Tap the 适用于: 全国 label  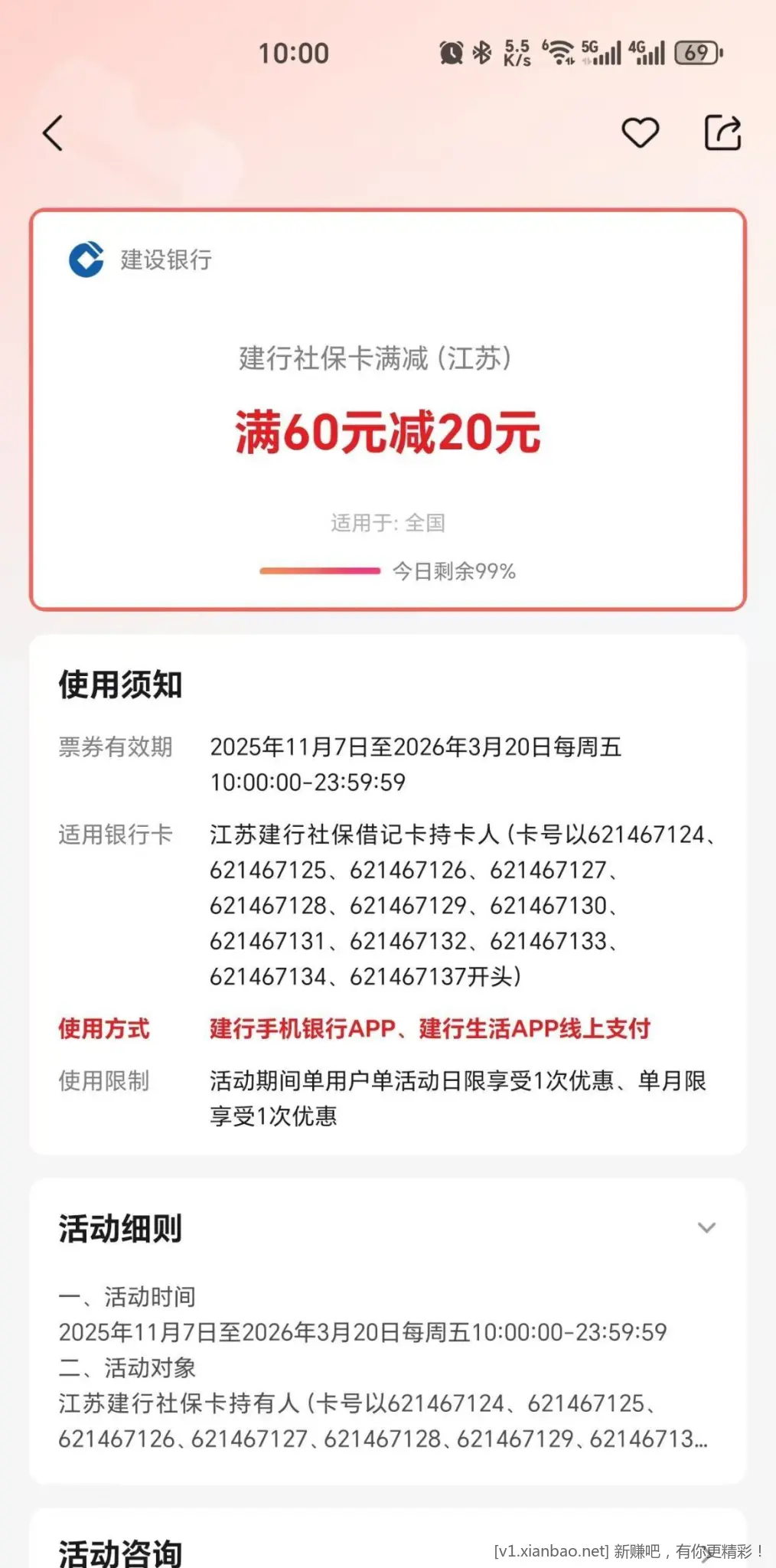pyautogui.click(x=388, y=524)
